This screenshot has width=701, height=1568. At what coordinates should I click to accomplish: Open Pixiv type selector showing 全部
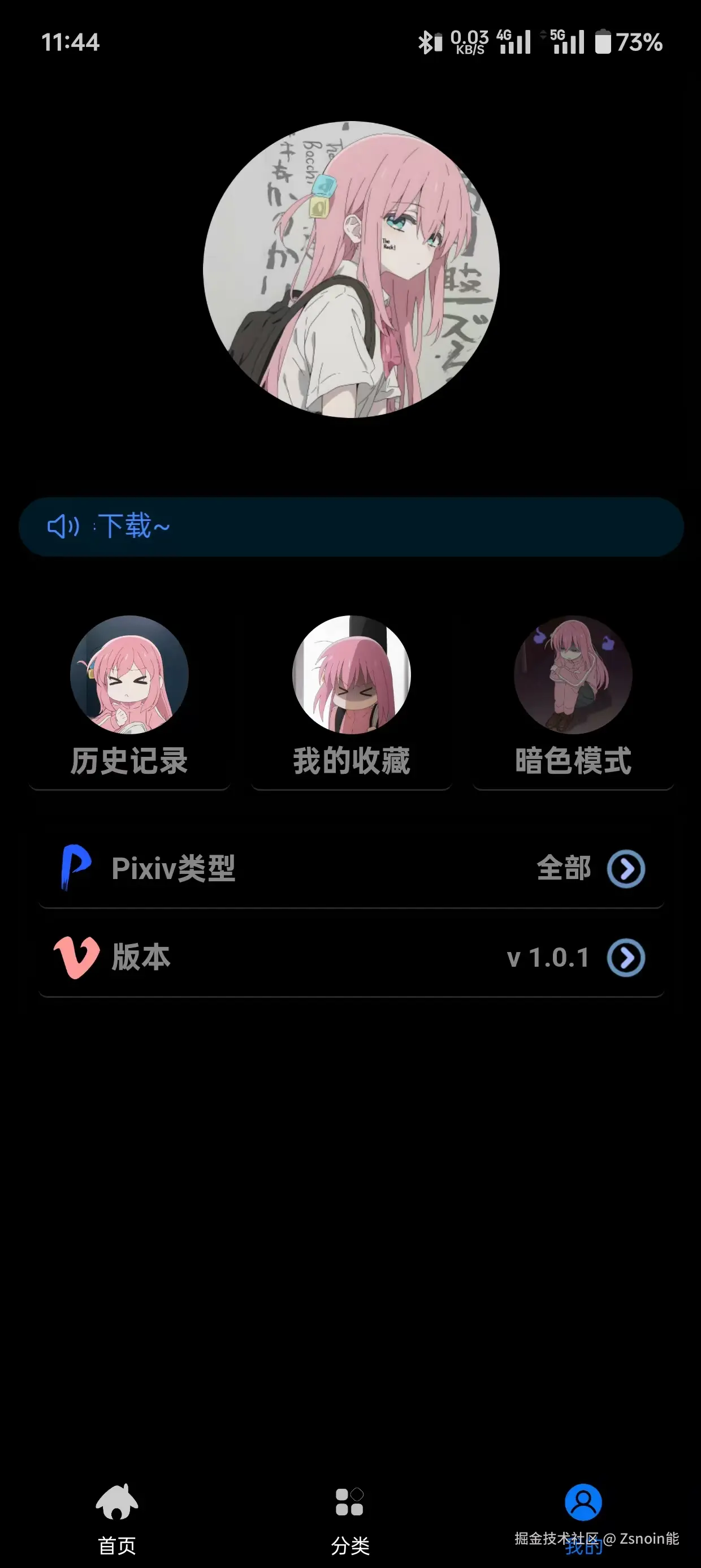pyautogui.click(x=564, y=869)
